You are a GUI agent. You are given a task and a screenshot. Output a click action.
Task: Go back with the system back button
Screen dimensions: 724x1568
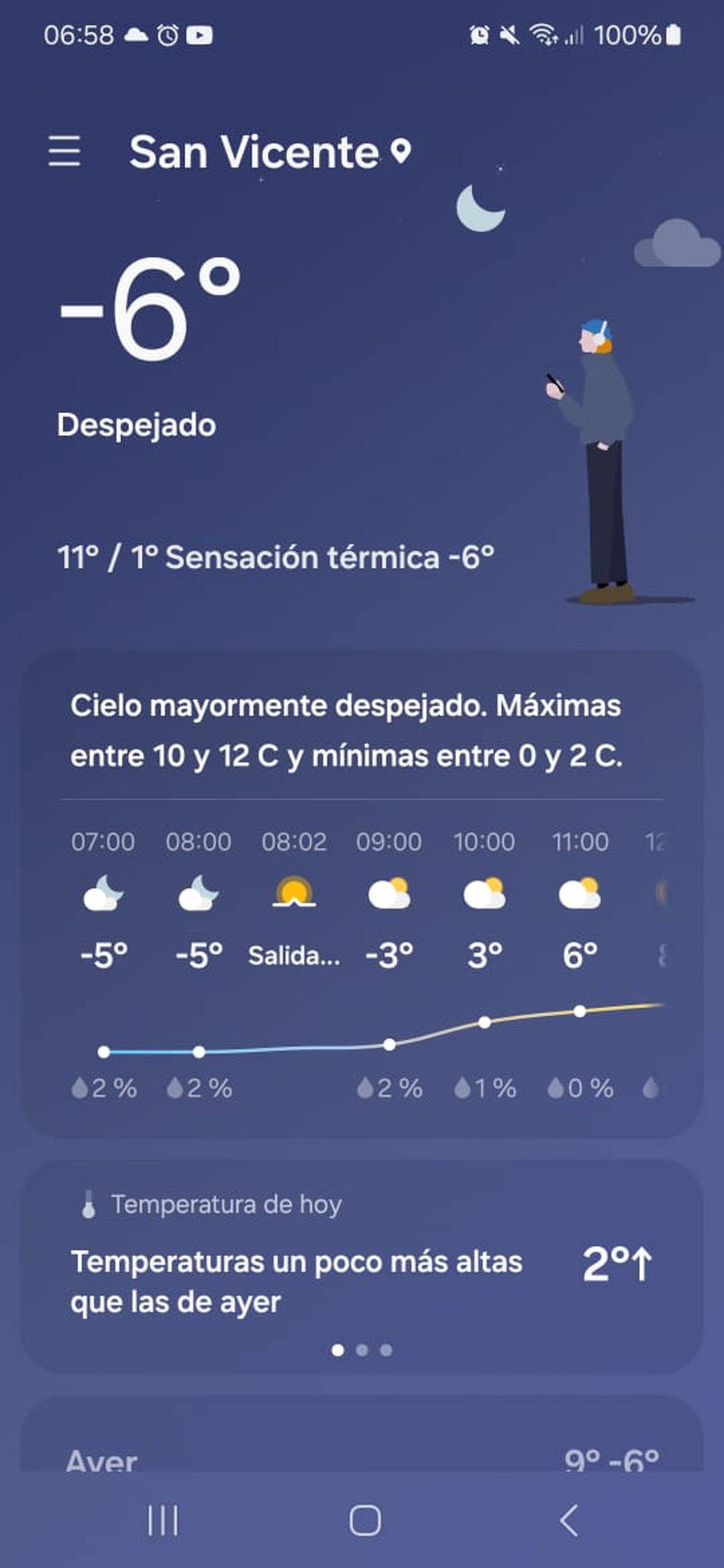click(568, 1521)
